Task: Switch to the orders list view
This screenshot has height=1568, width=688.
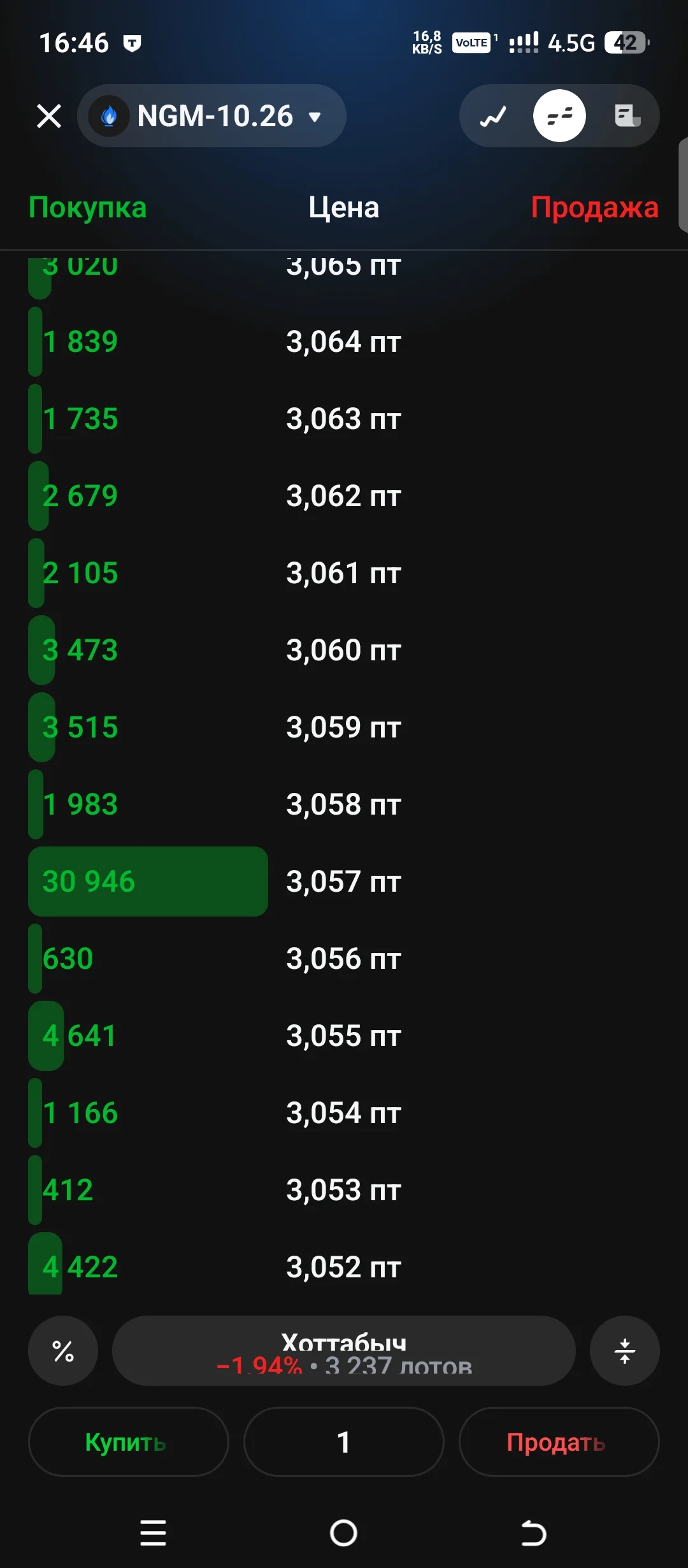Action: 627,116
